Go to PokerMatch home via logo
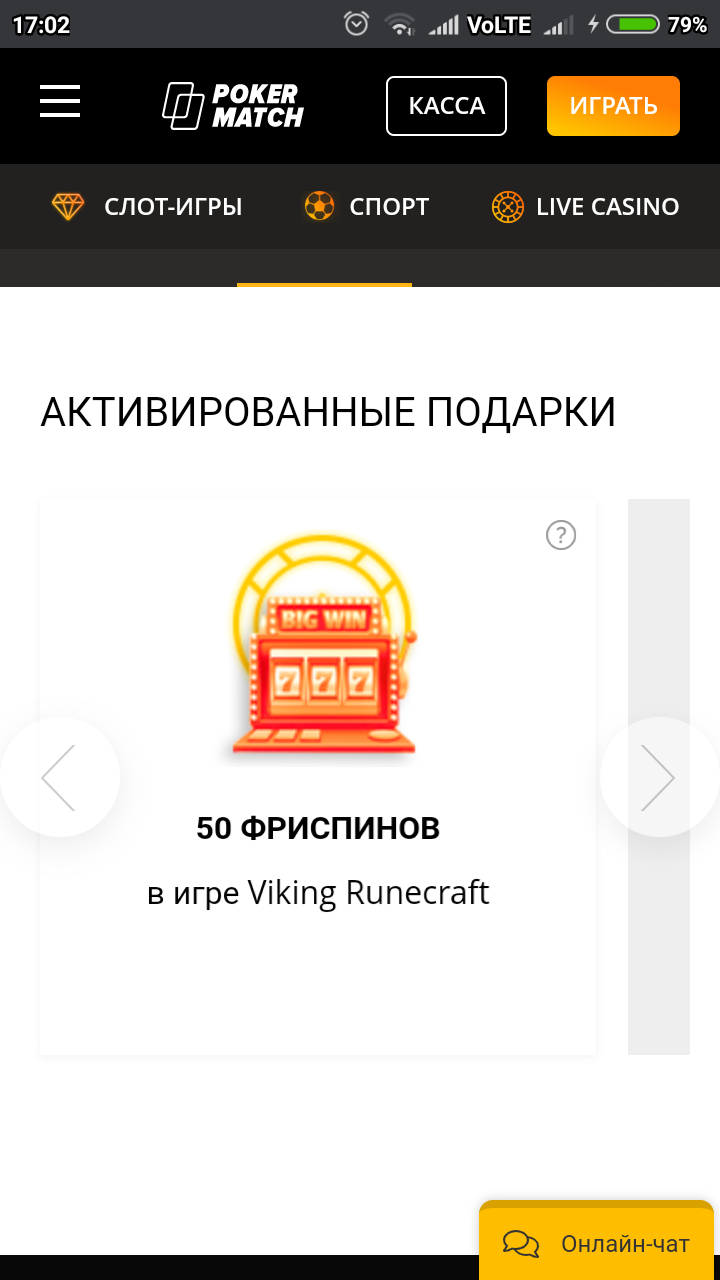The image size is (720, 1280). (233, 106)
